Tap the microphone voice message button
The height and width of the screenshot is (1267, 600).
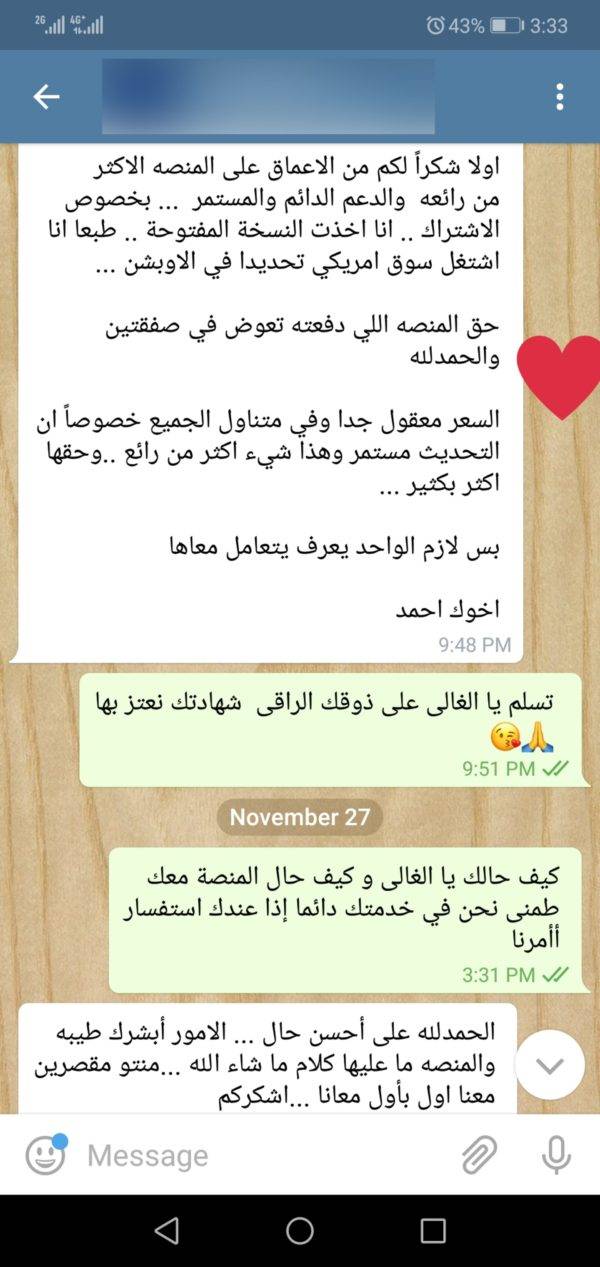pyautogui.click(x=556, y=1156)
